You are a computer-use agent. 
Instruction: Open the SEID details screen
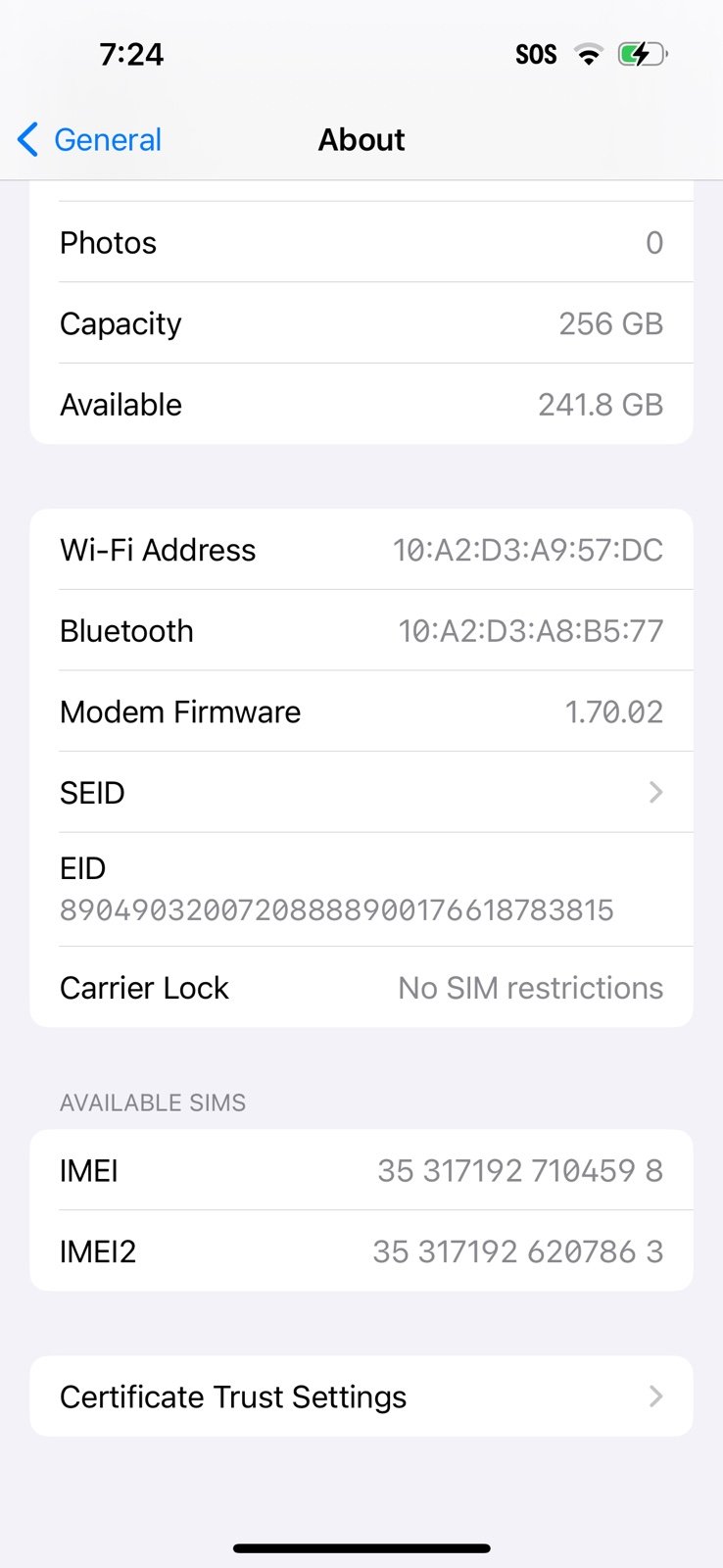(361, 793)
